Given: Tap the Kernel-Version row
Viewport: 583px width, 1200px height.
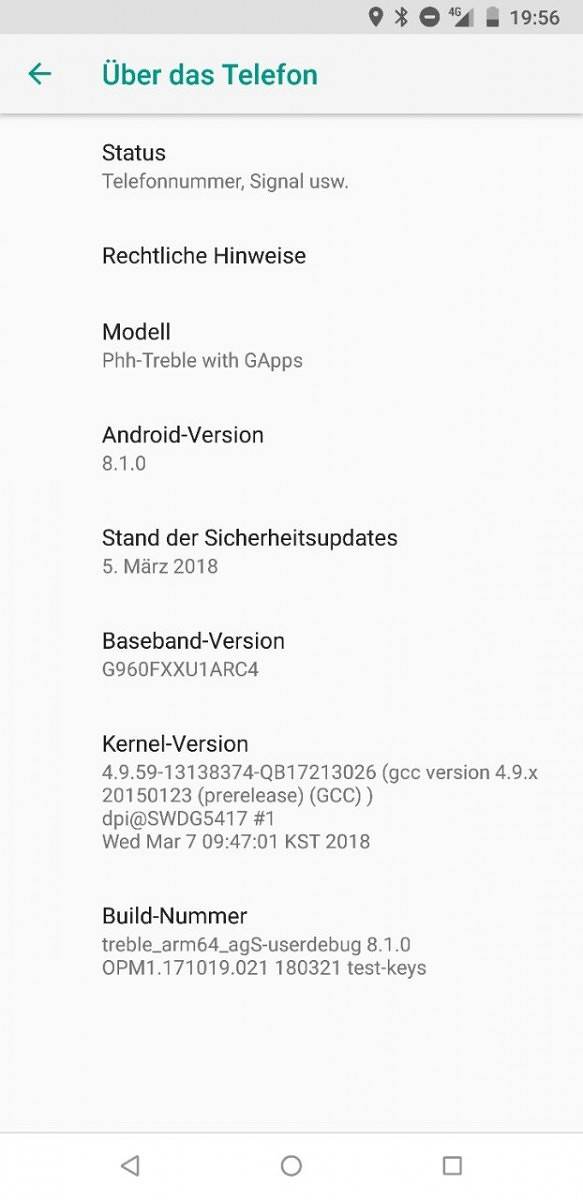Looking at the screenshot, I should point(291,792).
